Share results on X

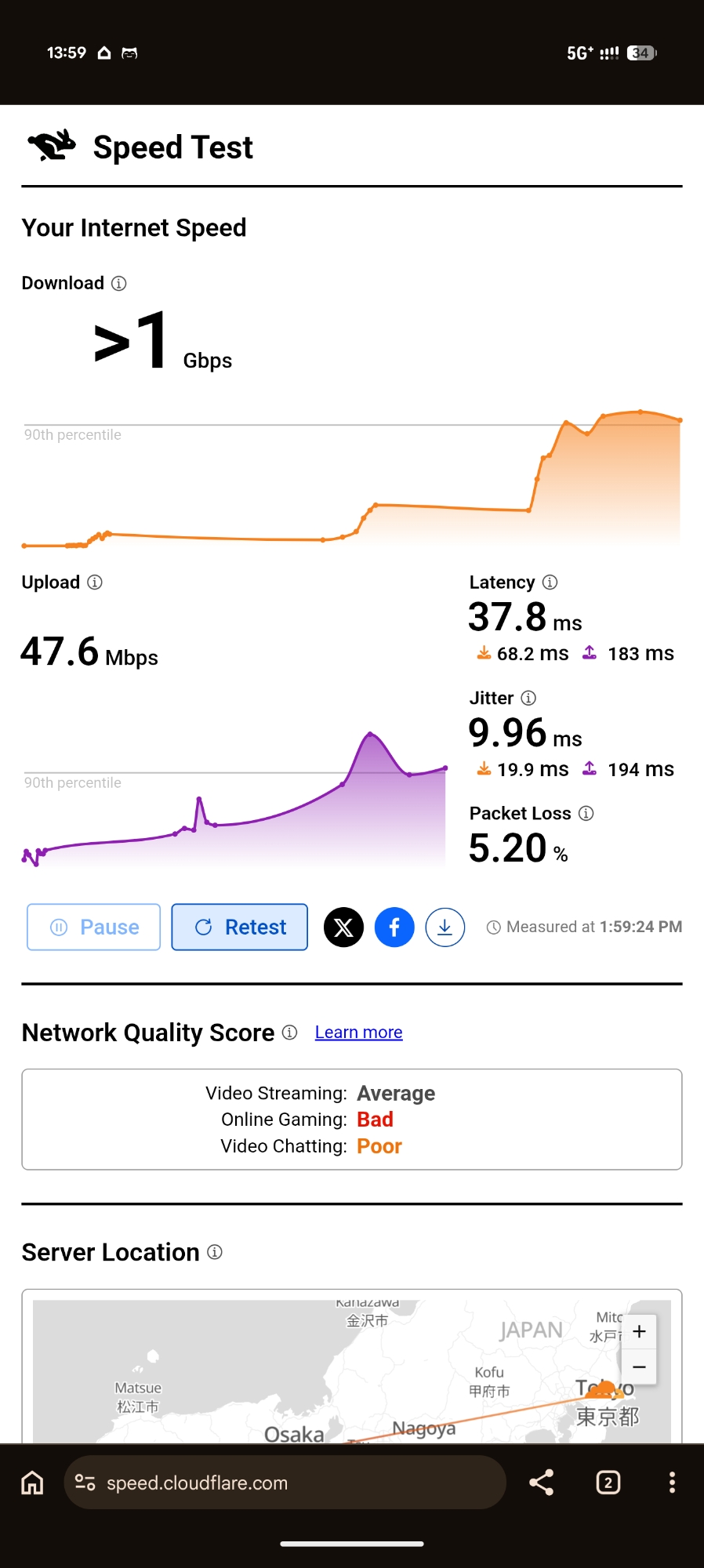pyautogui.click(x=343, y=927)
